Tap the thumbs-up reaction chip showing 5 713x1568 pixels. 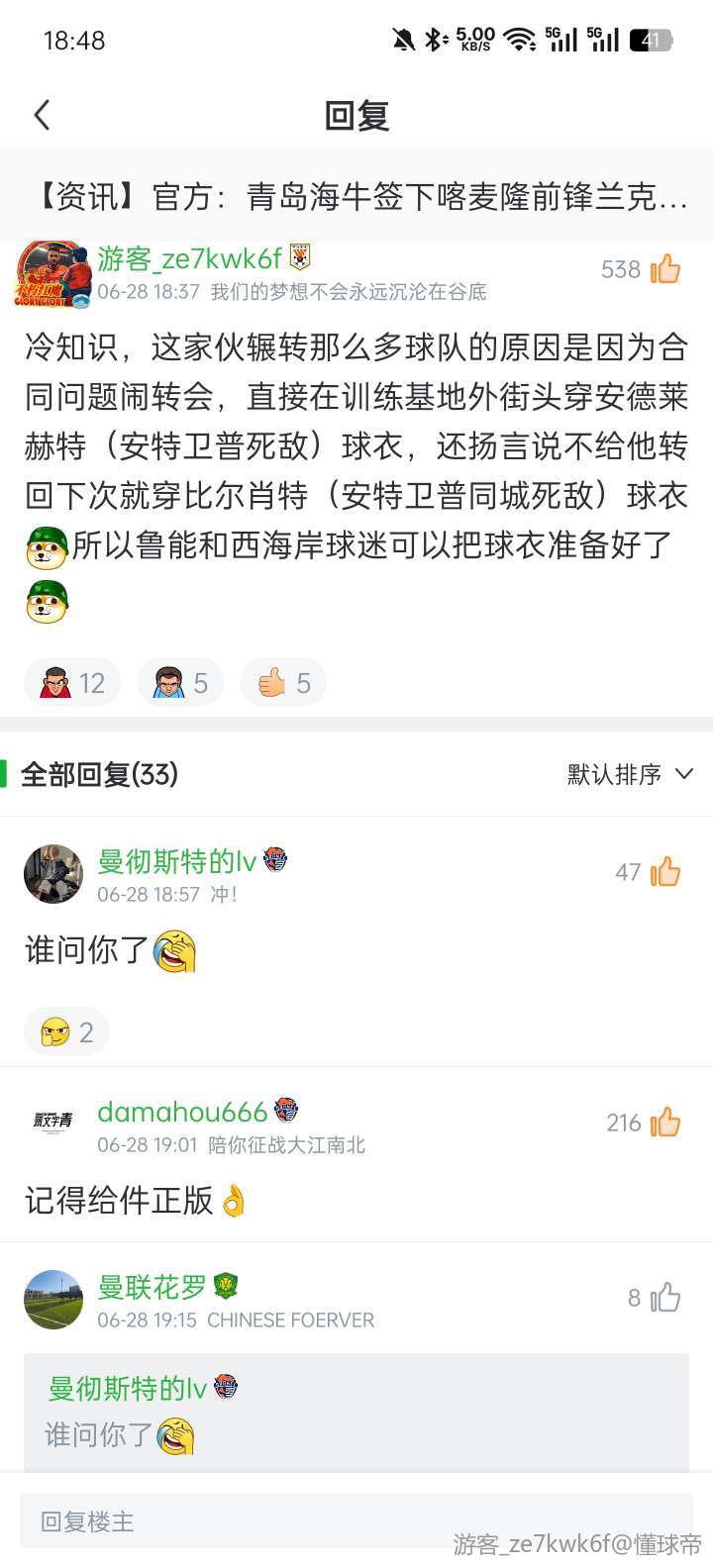click(283, 683)
